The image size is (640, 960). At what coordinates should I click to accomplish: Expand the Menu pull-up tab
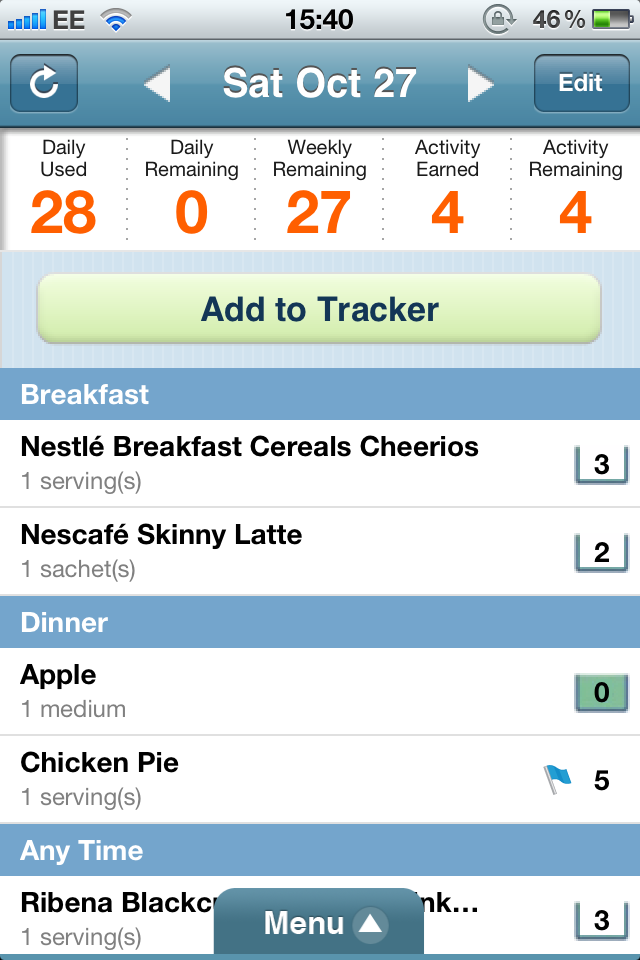[319, 923]
